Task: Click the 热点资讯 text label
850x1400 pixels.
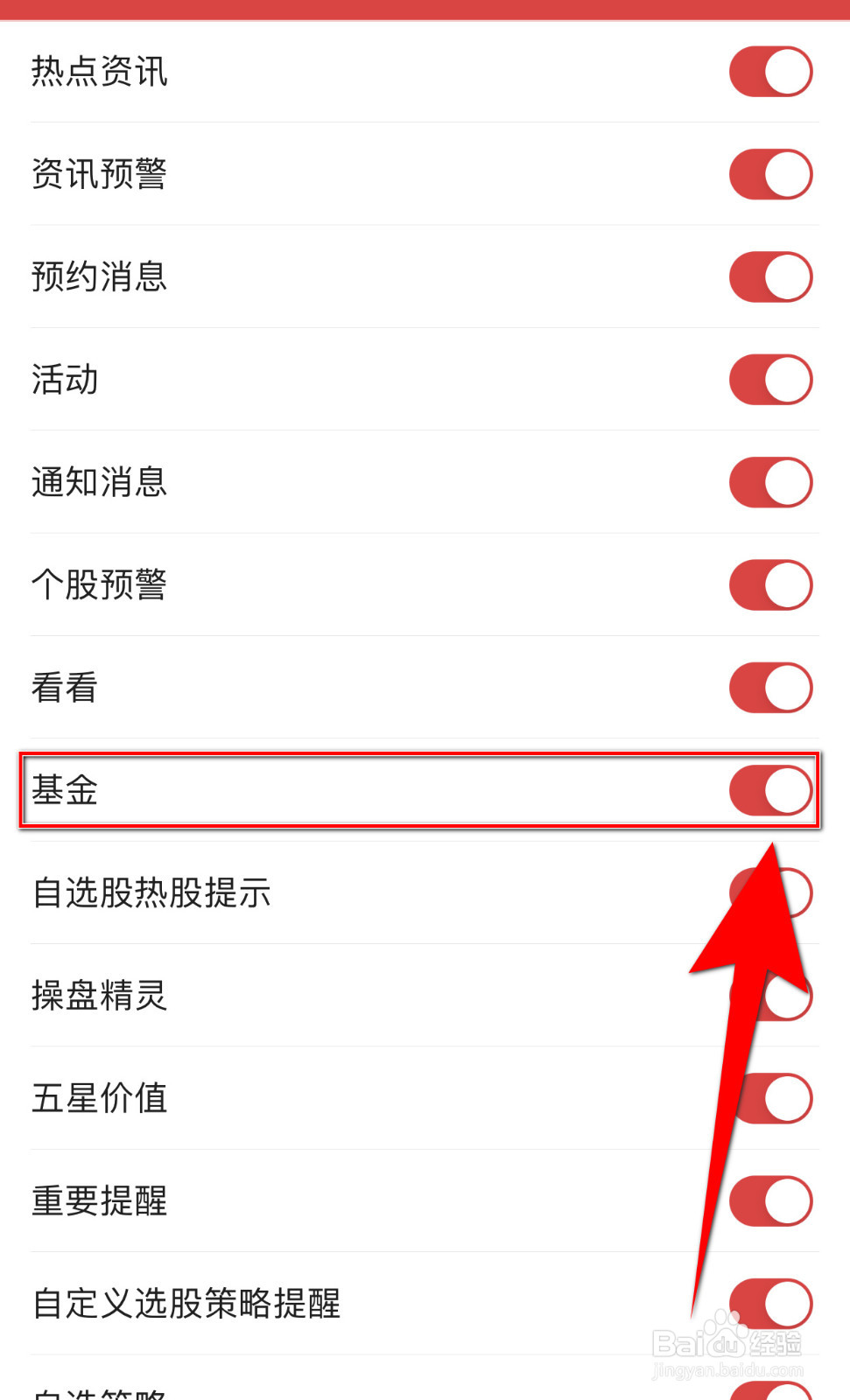Action: (x=99, y=71)
